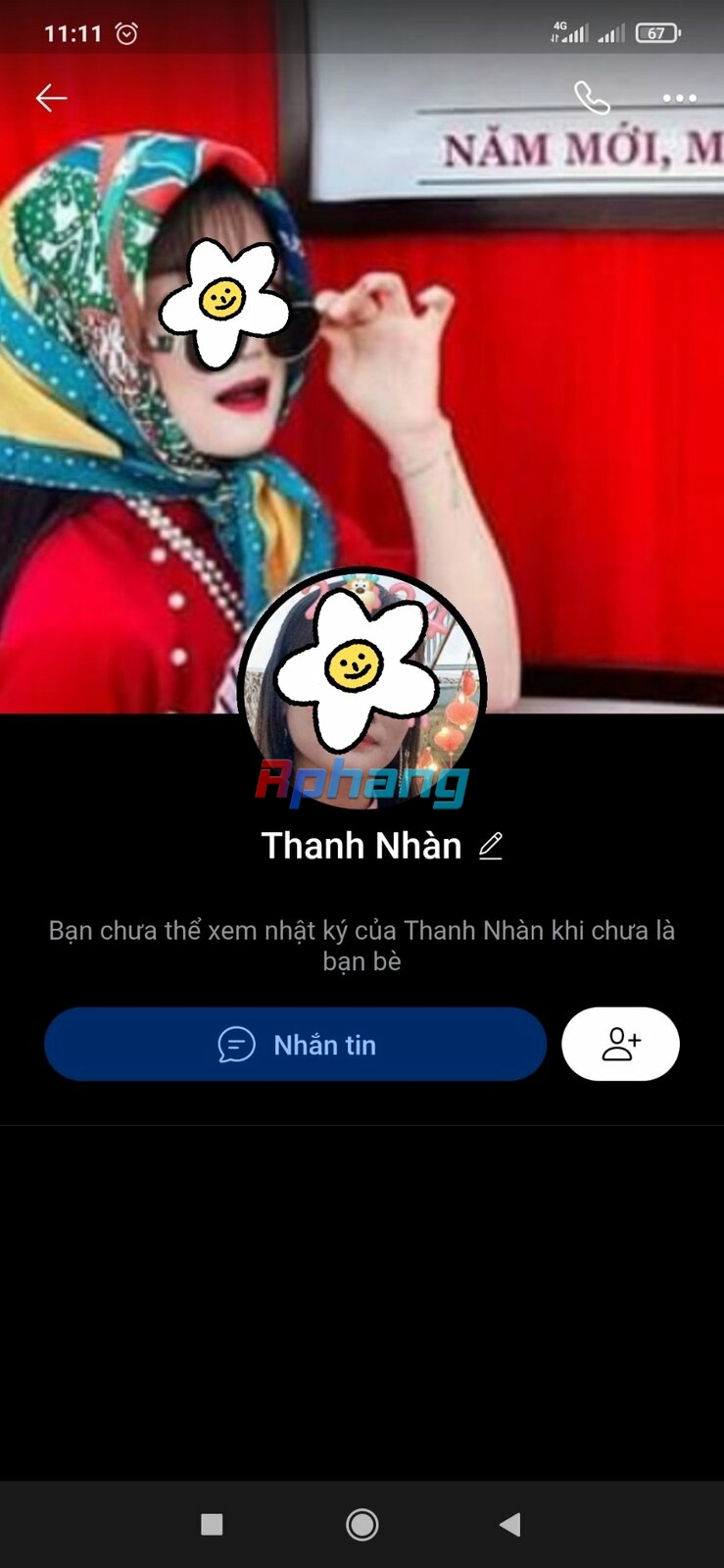724x1568 pixels.
Task: Tap the system home button
Action: [x=362, y=1524]
